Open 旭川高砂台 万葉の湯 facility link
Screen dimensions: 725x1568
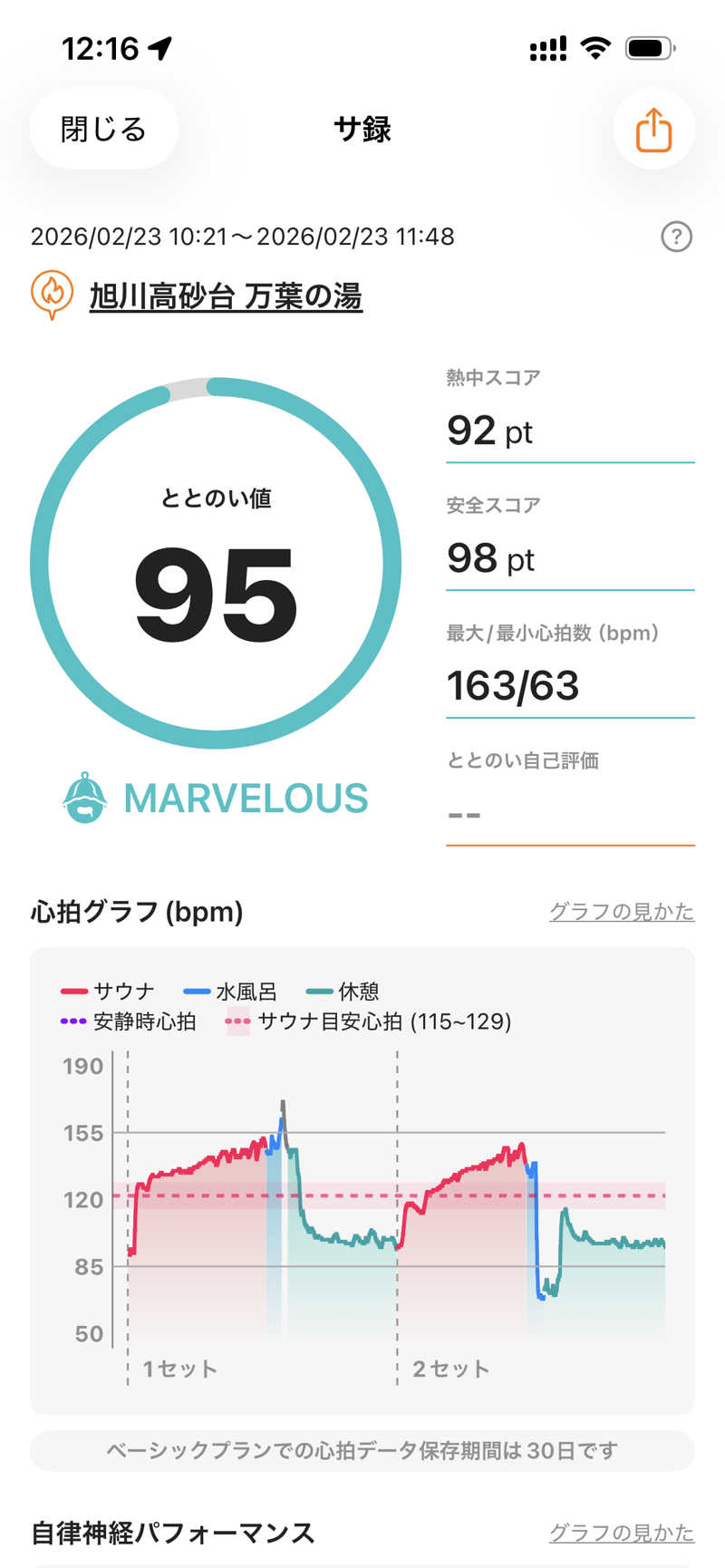click(x=226, y=296)
